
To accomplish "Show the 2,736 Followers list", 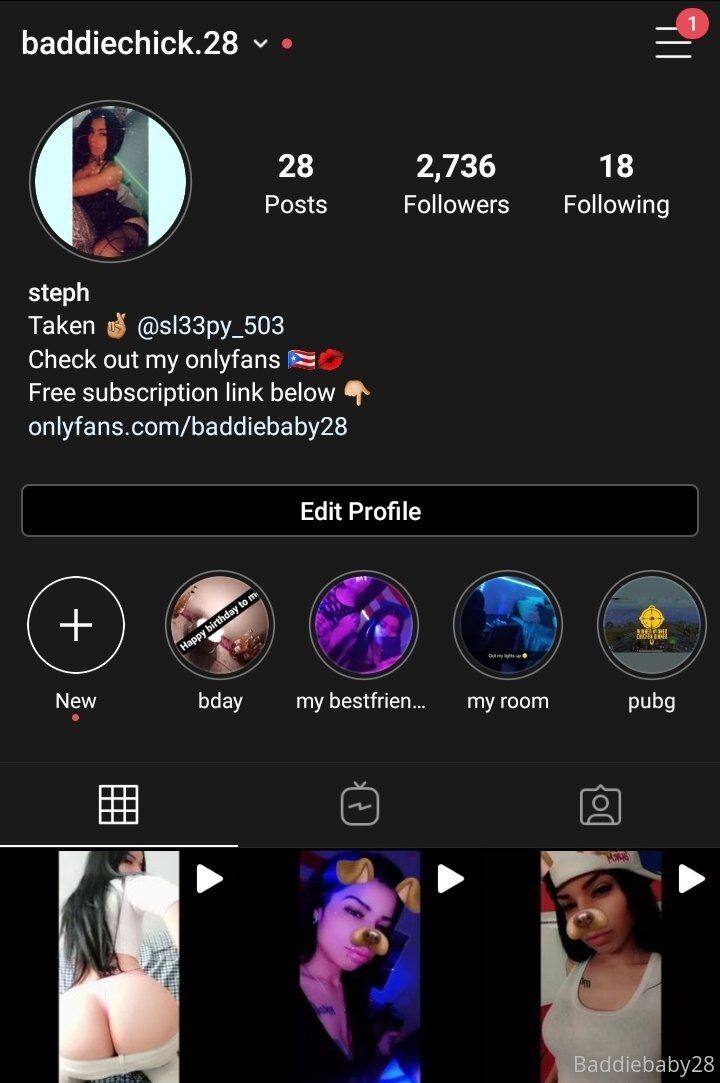I will [x=456, y=184].
